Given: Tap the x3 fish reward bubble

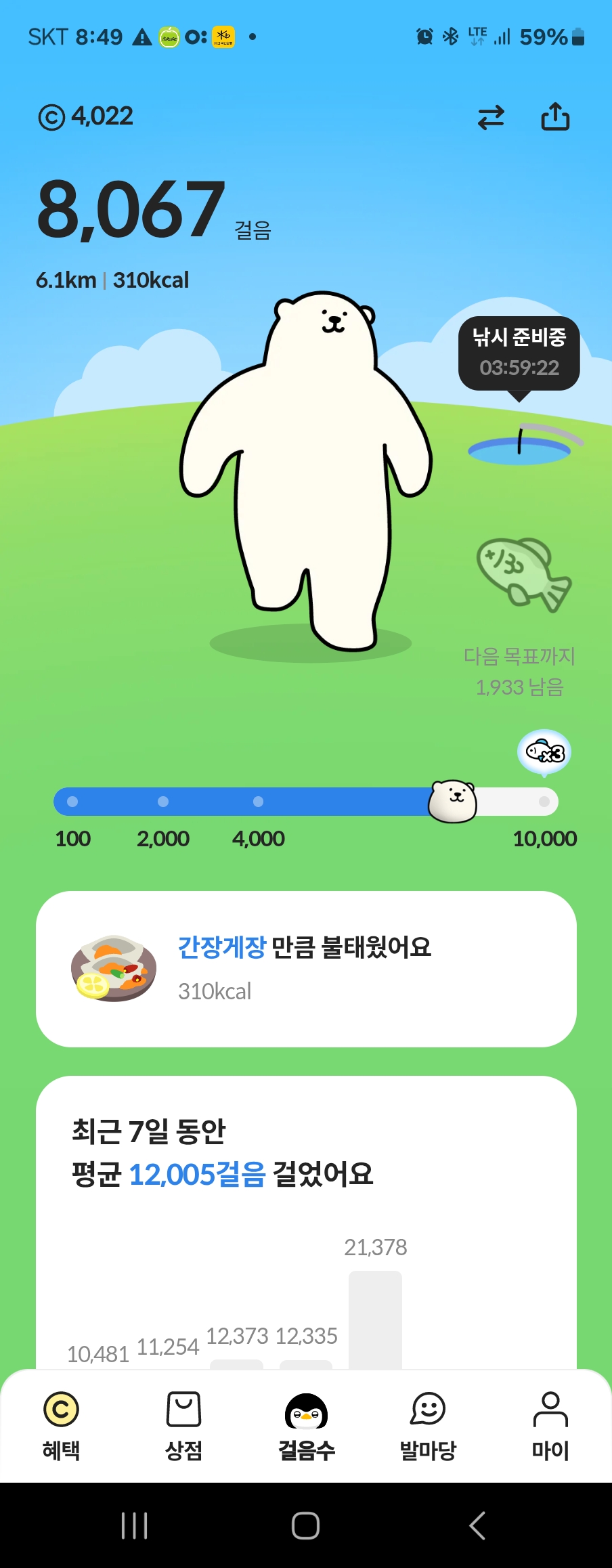Looking at the screenshot, I should [544, 752].
